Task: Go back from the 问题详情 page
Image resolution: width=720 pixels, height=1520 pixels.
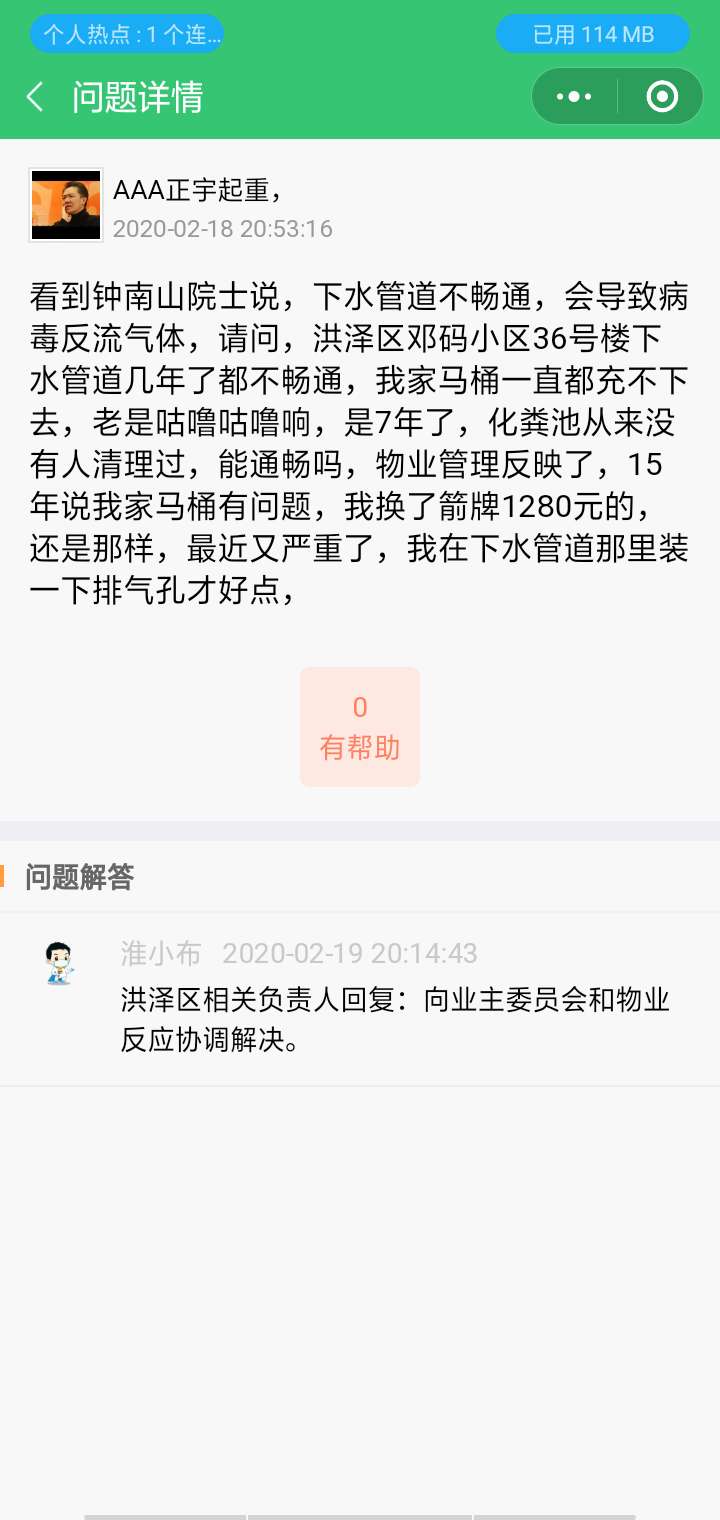Action: [x=35, y=97]
